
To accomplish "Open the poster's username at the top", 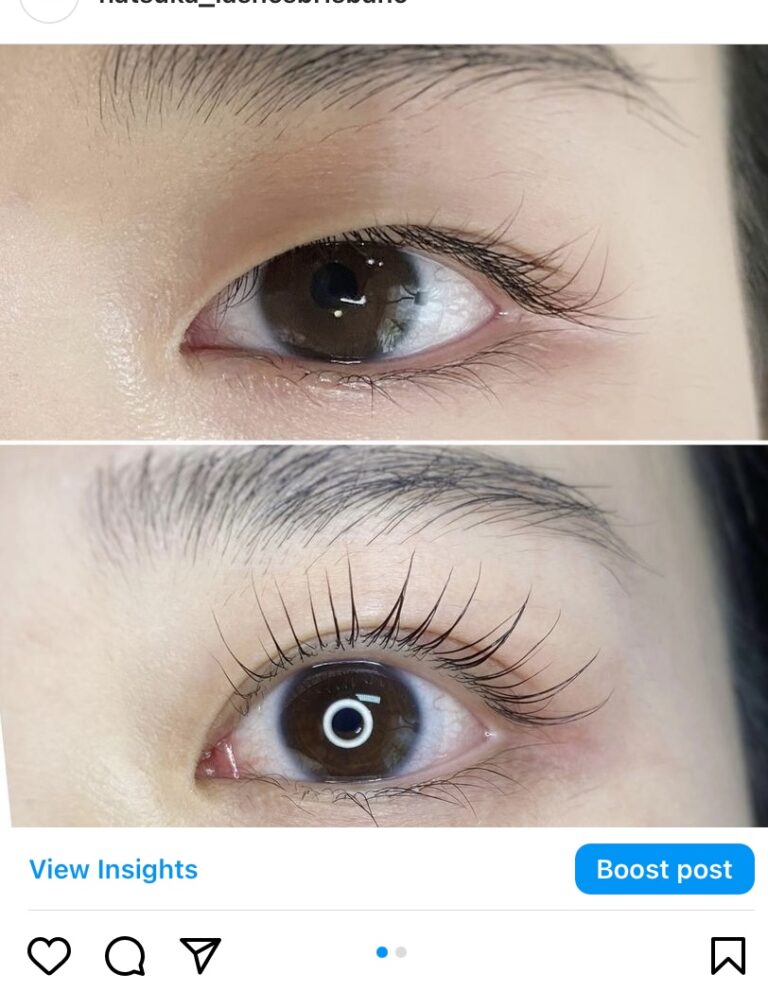I will click(252, 4).
